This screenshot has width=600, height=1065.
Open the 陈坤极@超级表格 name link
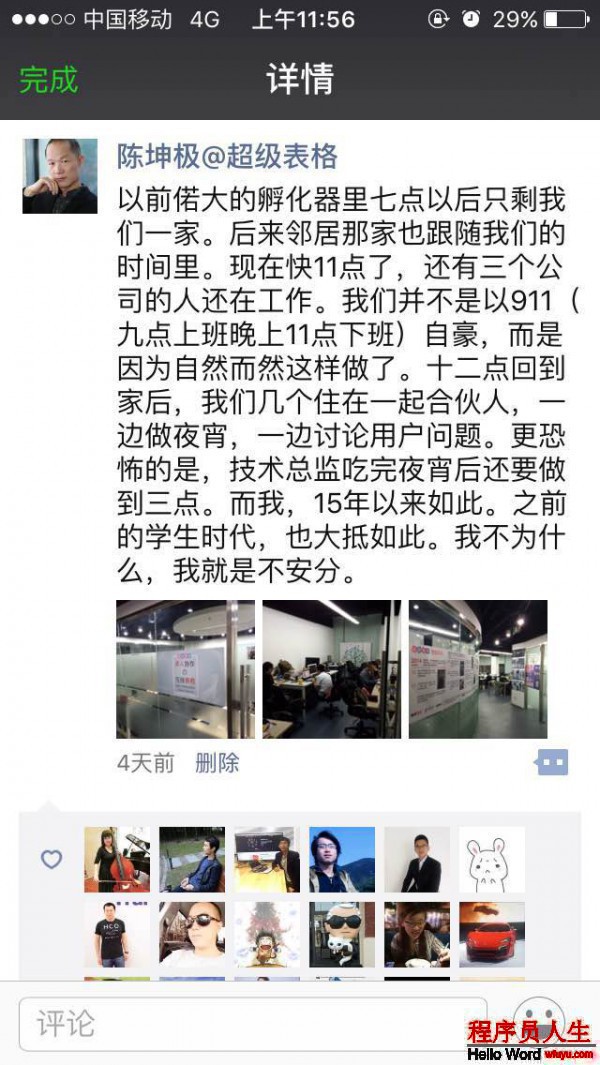point(227,157)
